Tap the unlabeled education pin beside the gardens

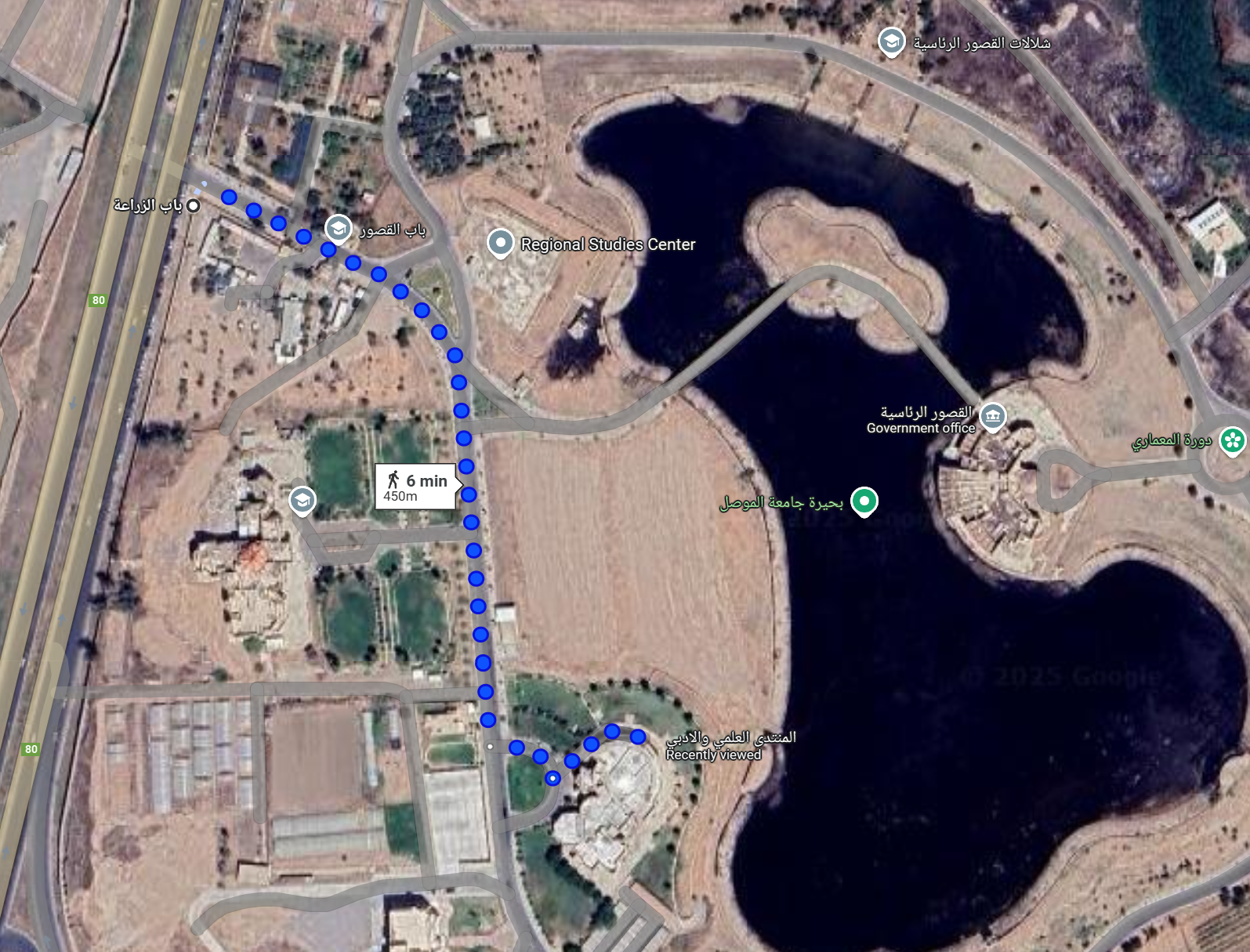302,499
